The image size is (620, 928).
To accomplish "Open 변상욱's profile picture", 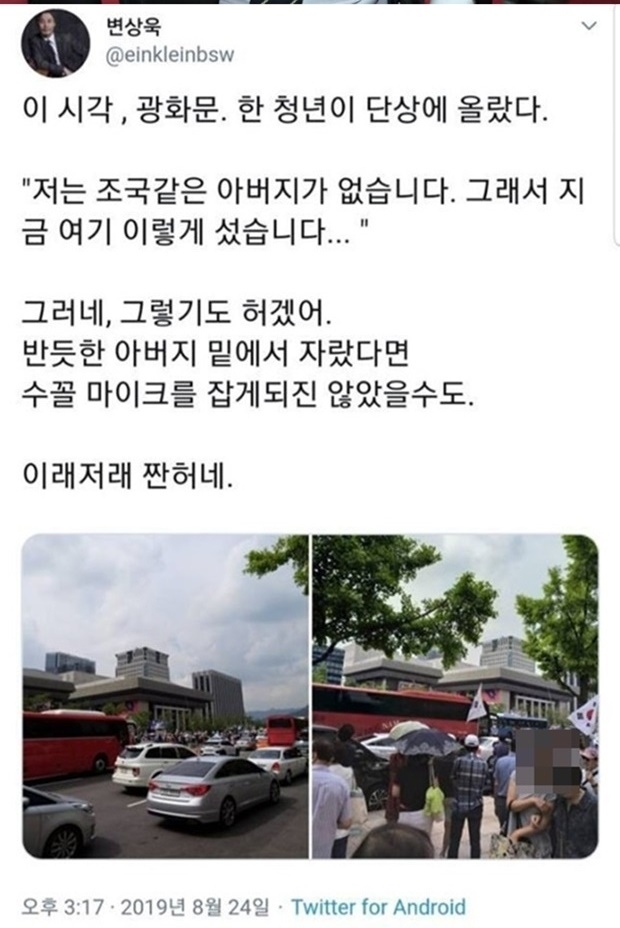I will click(x=54, y=44).
